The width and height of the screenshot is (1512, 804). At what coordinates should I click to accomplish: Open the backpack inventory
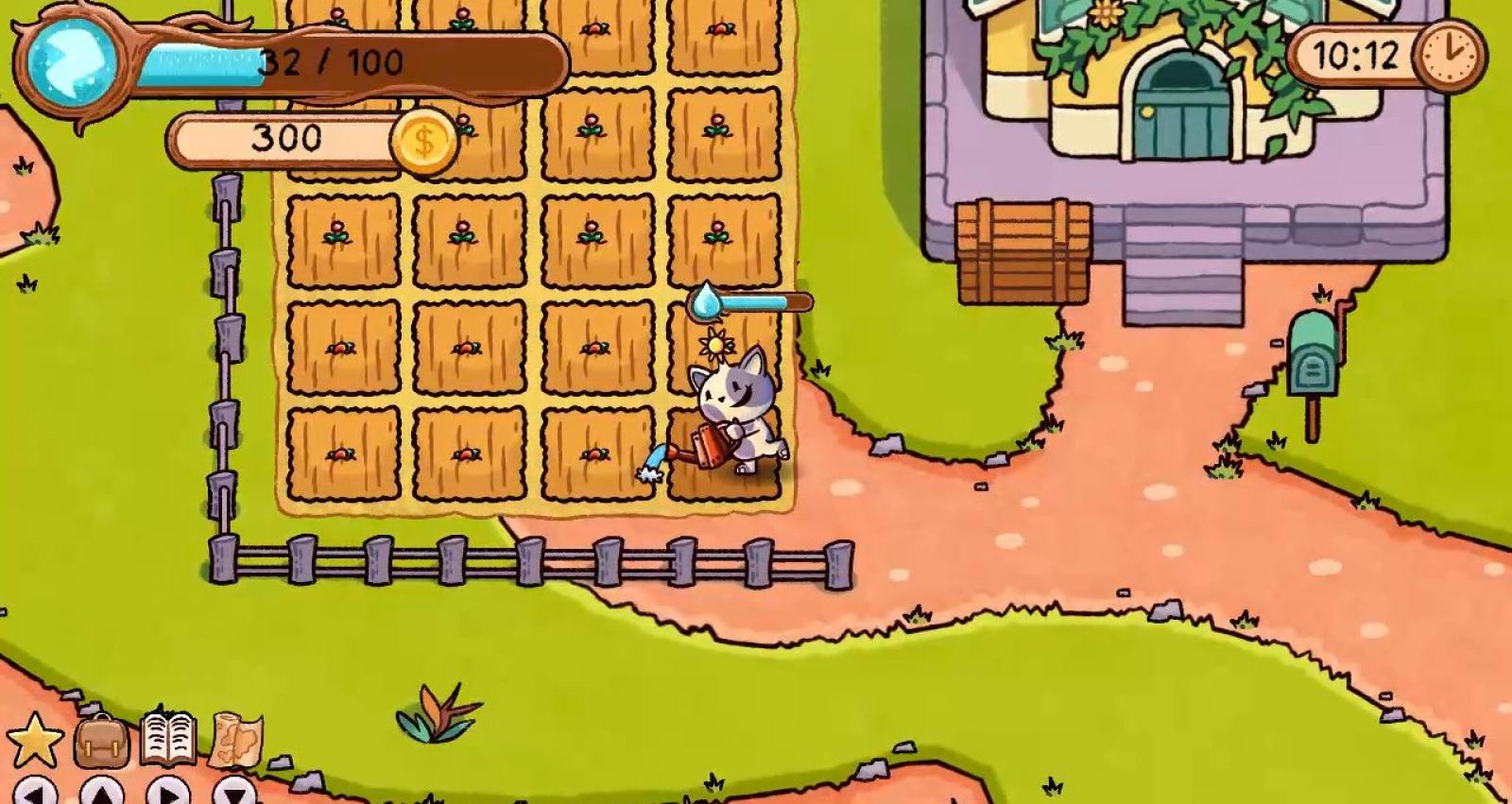pos(101,741)
